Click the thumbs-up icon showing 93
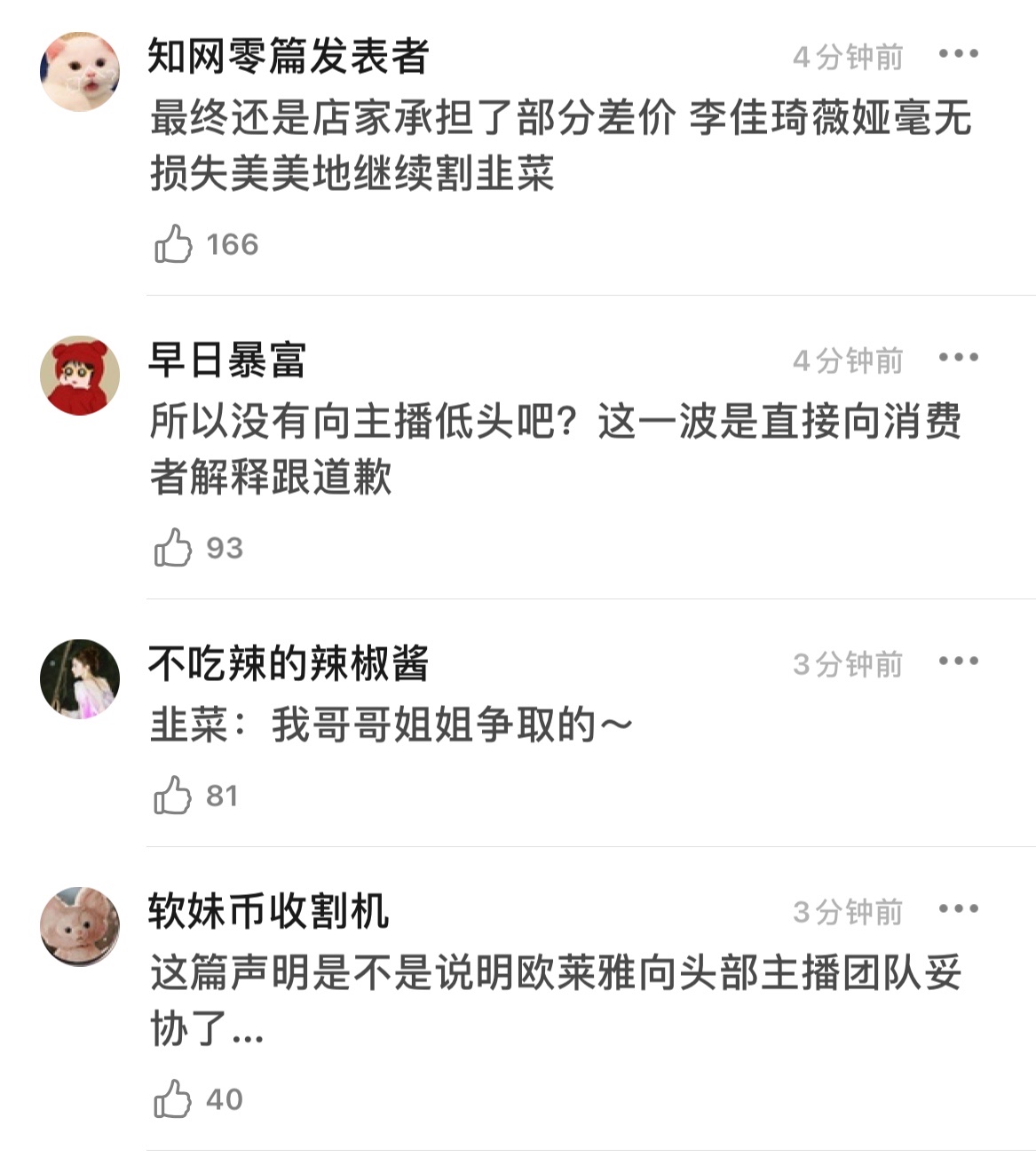 pyautogui.click(x=174, y=548)
